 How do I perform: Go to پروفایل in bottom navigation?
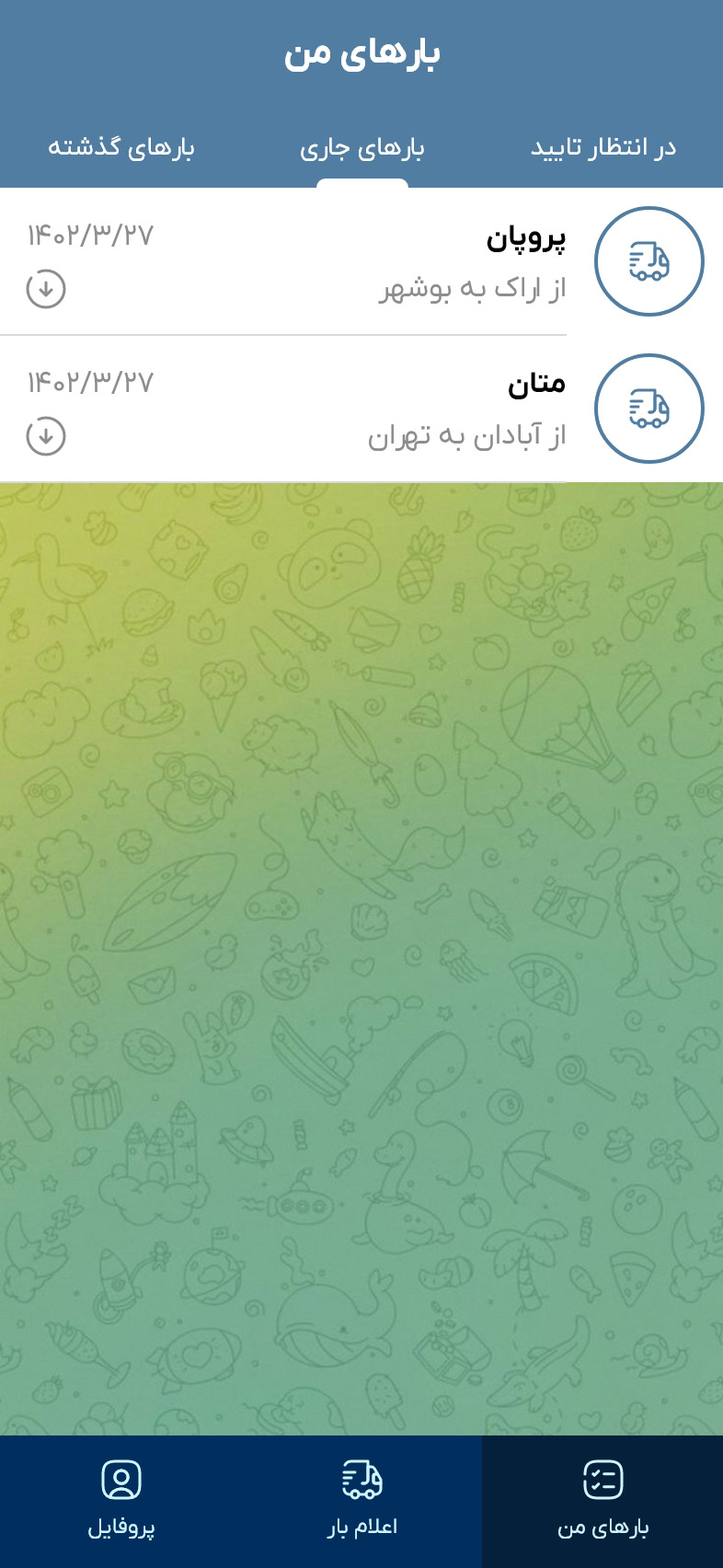120,1500
